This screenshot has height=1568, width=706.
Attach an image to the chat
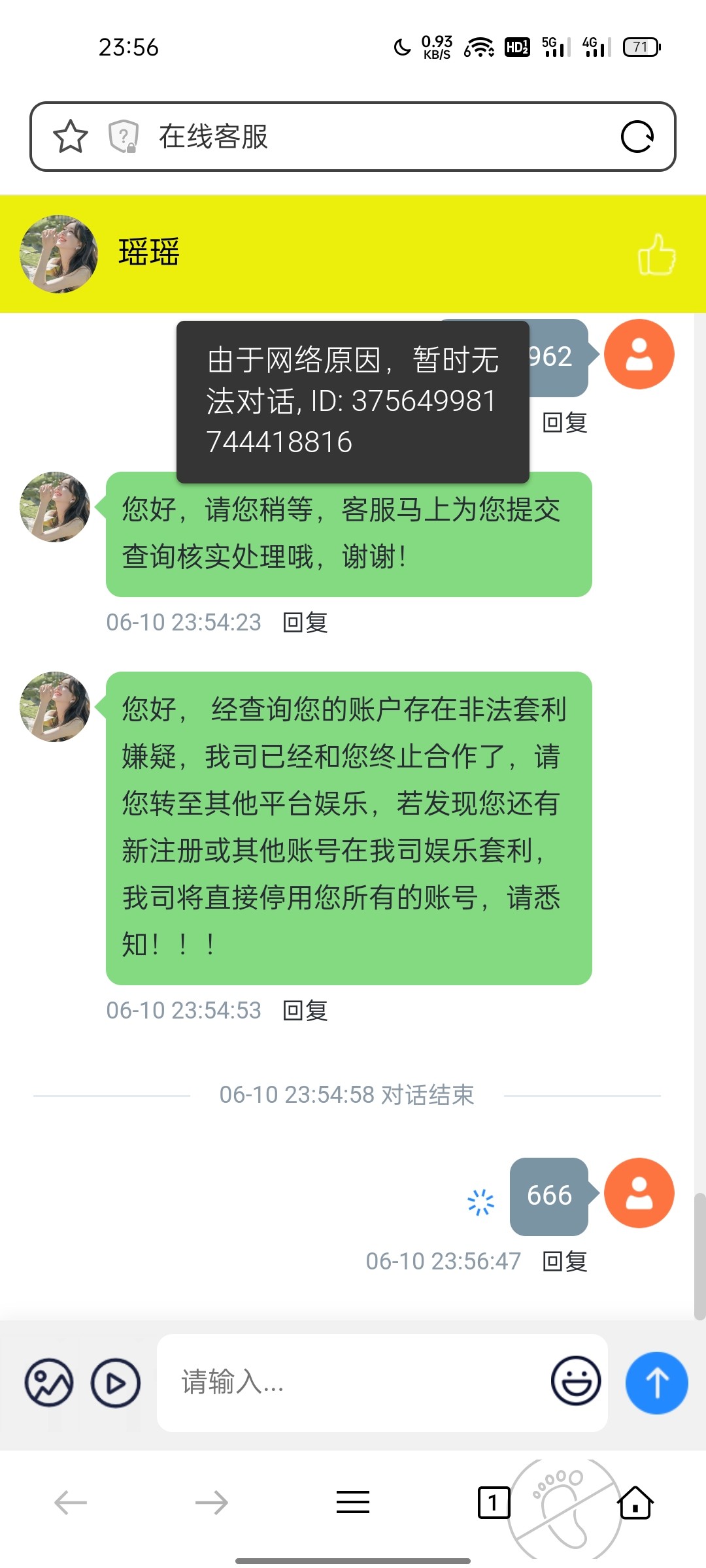[49, 1383]
